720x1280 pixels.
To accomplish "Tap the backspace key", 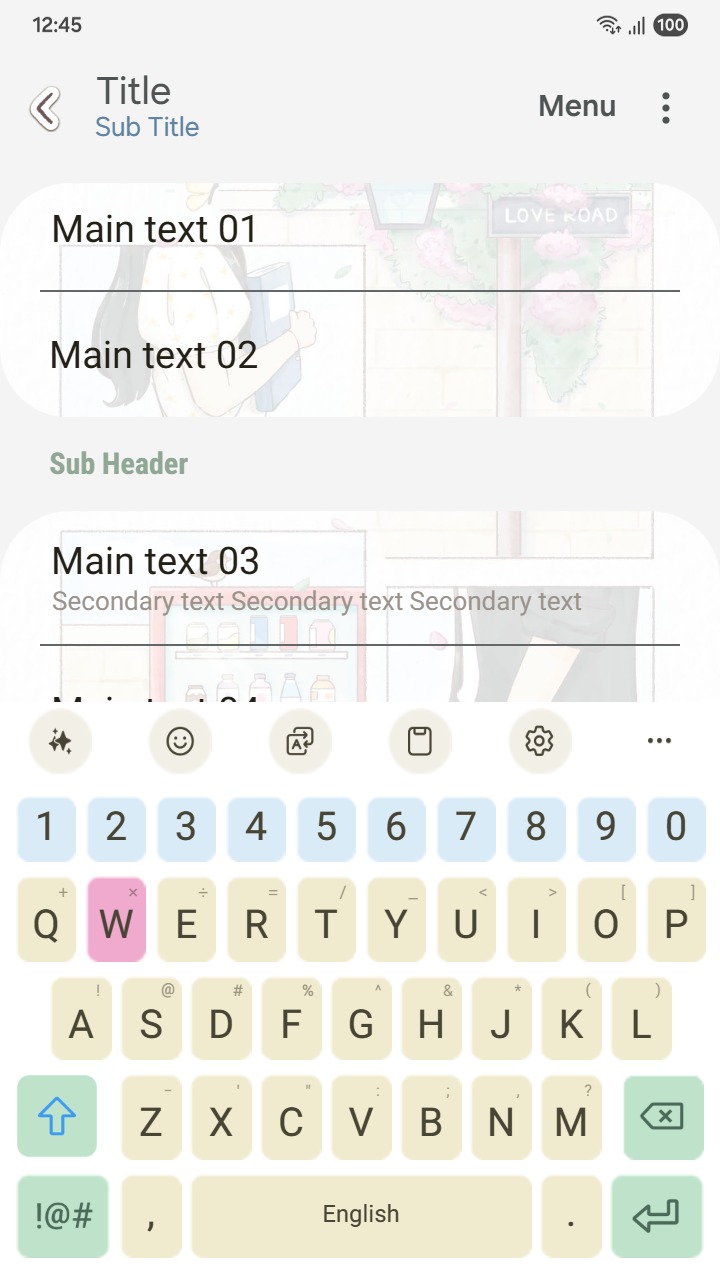I will click(x=662, y=1116).
